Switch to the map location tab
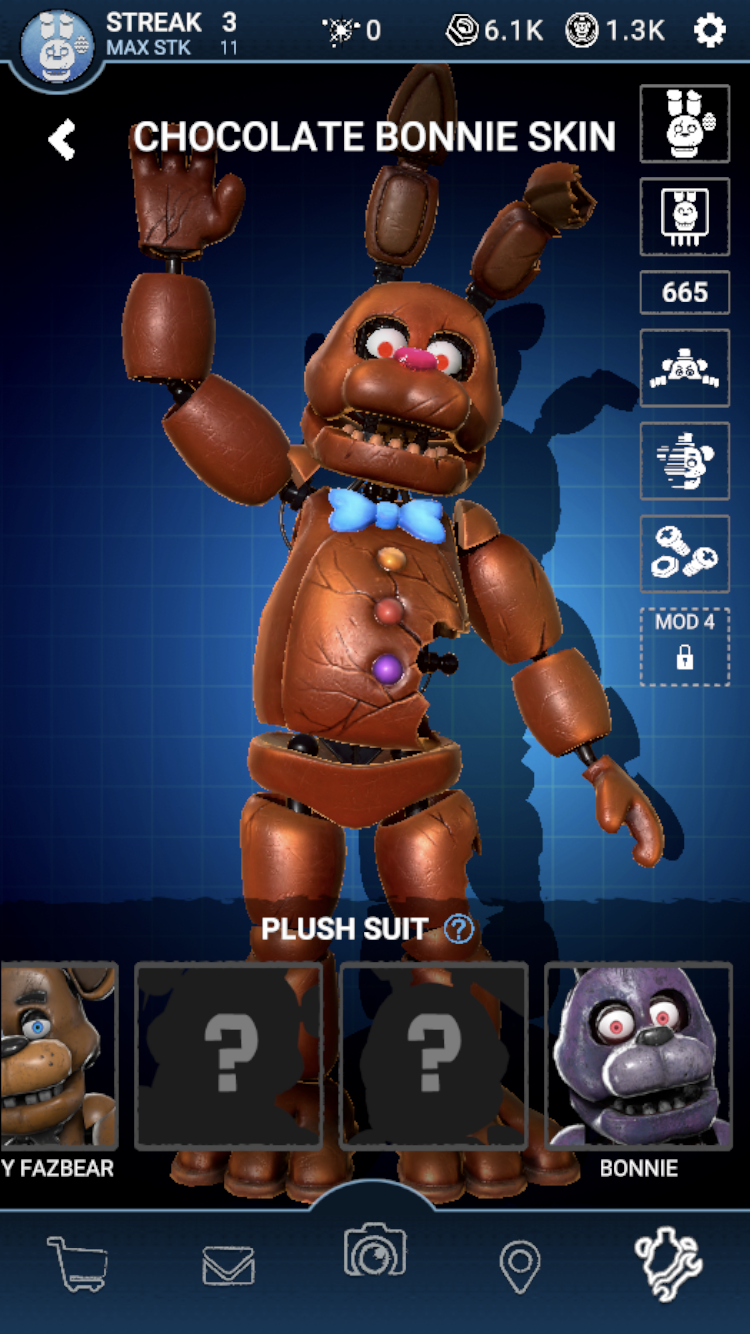Screen dimensions: 750x1334 click(520, 1266)
